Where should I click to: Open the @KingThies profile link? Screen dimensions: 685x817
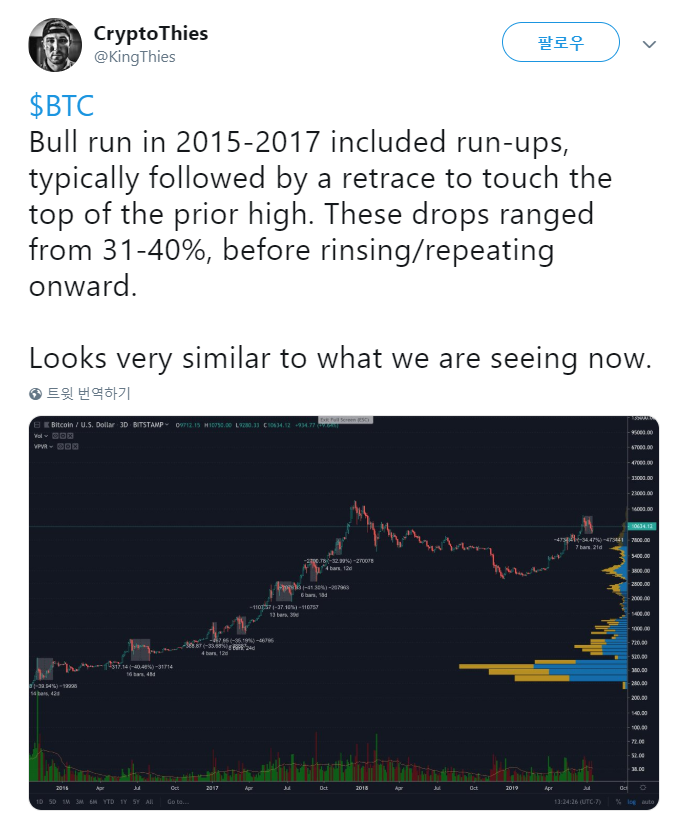click(135, 57)
